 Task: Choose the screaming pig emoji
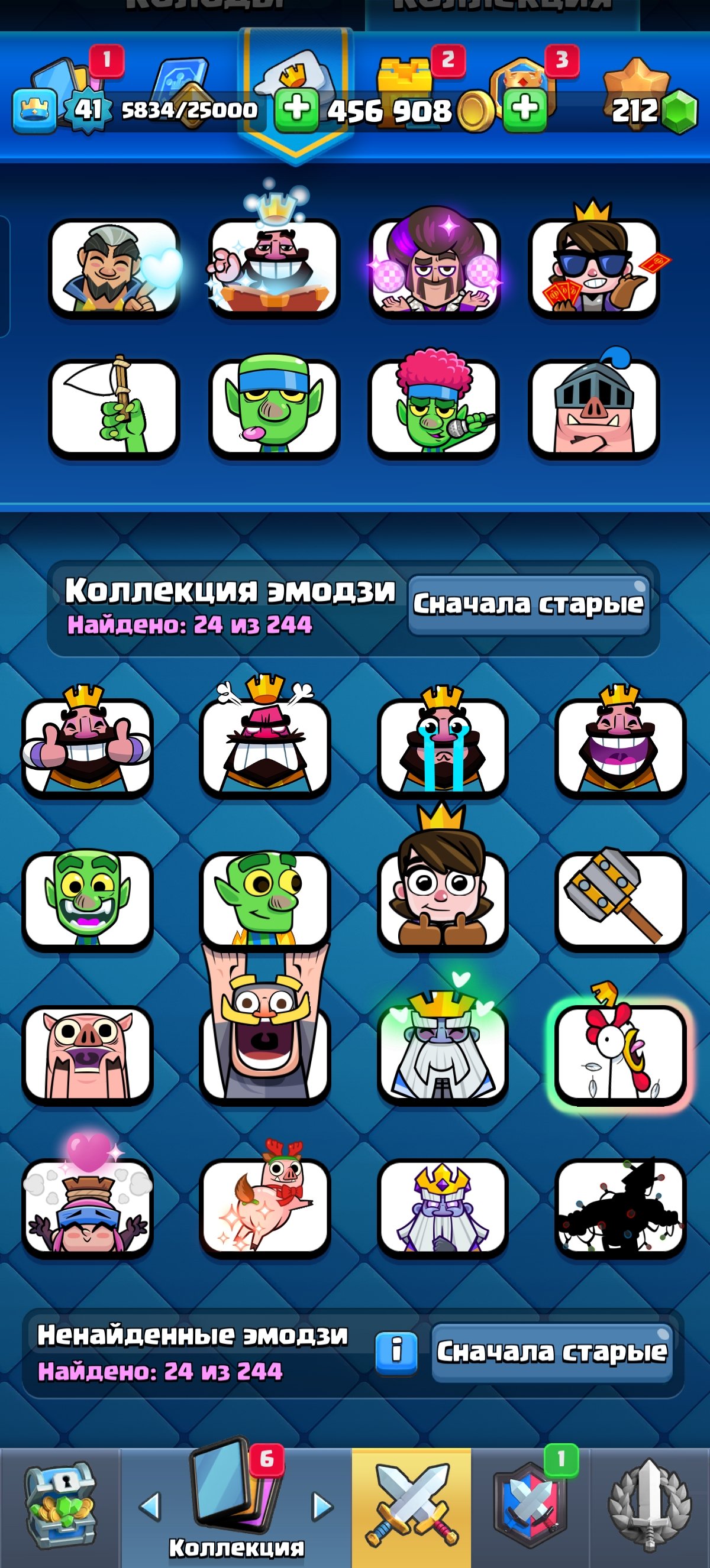pyautogui.click(x=87, y=1054)
